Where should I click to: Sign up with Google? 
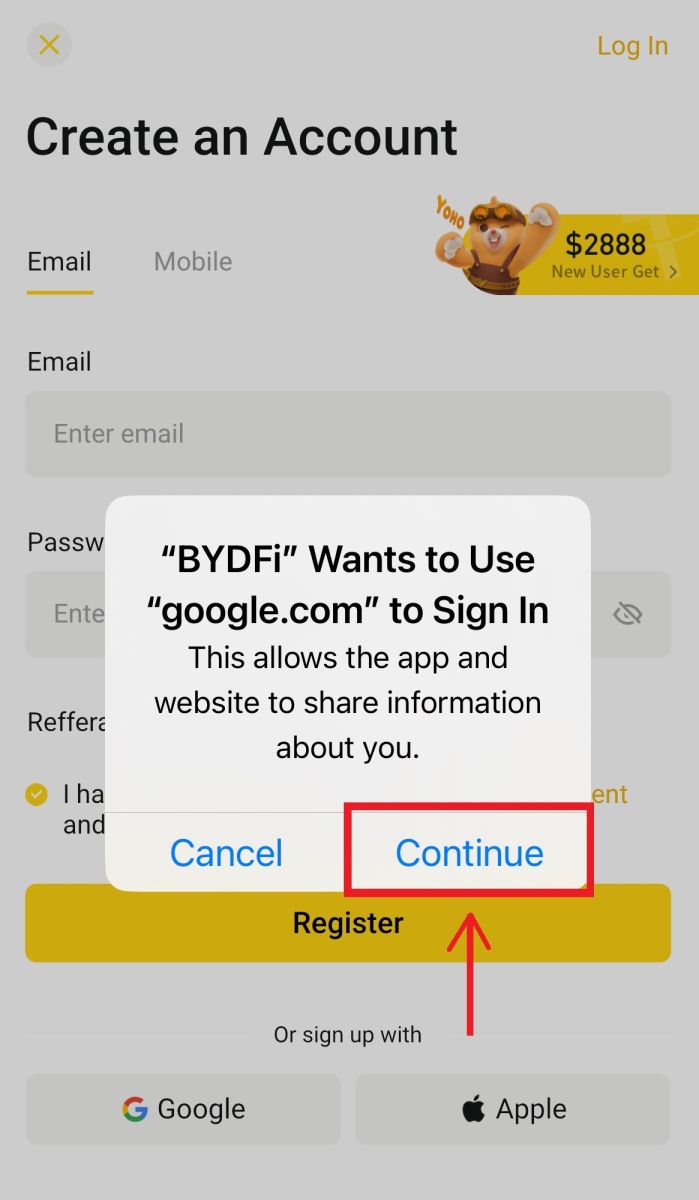[183, 1109]
